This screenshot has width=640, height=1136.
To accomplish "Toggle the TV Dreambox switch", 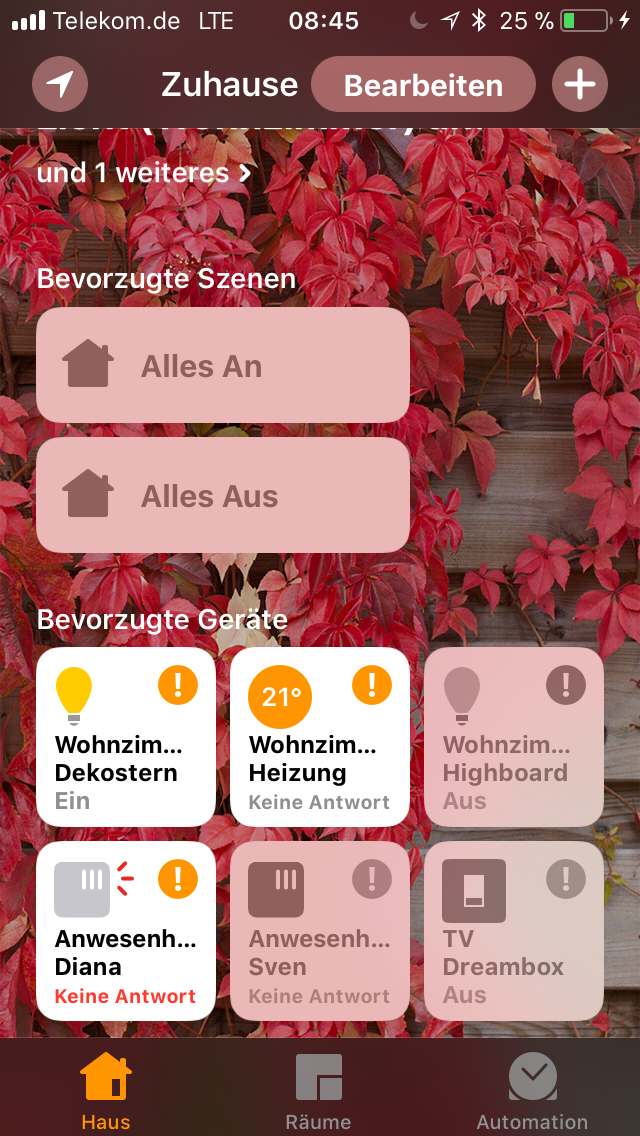I will coord(513,931).
